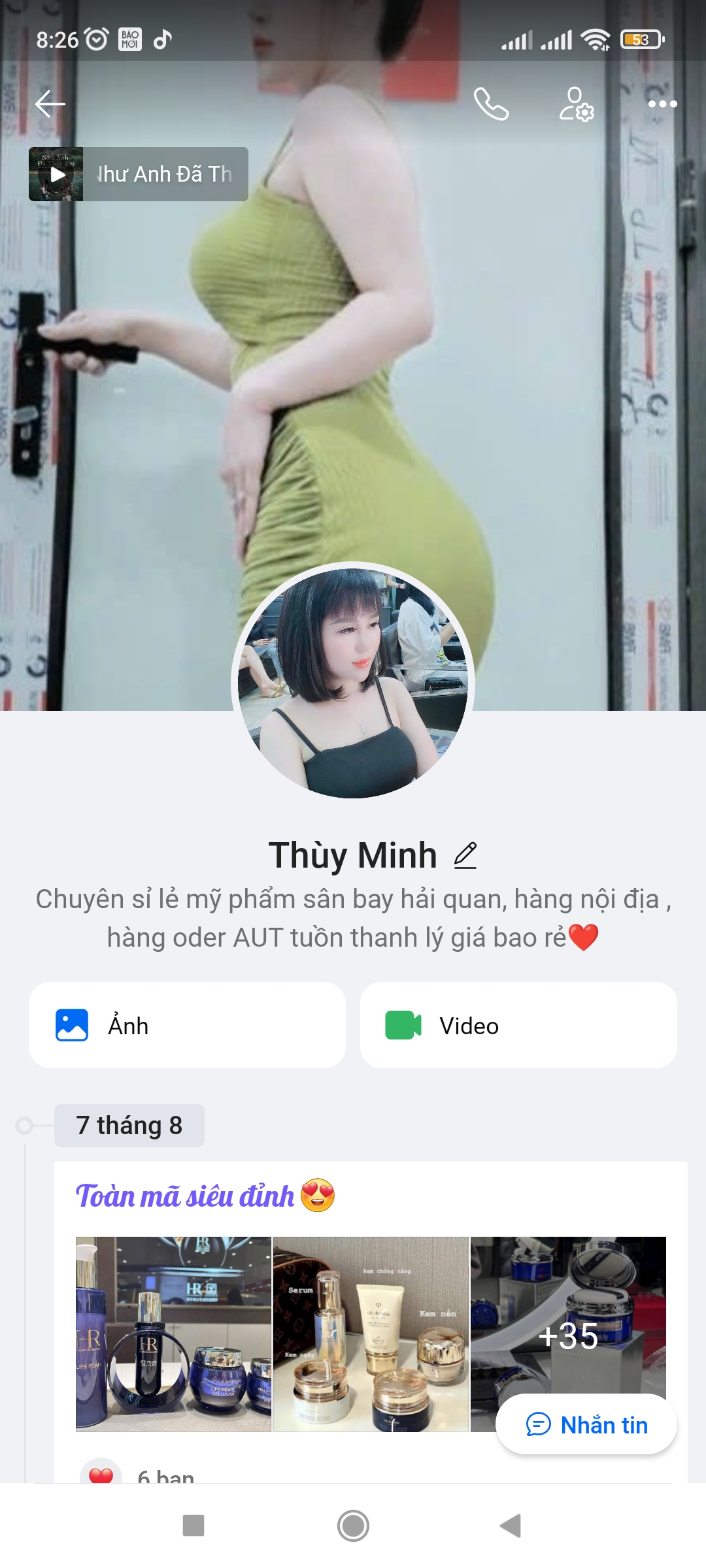
Task: Go to home screen via system button
Action: 353,1526
